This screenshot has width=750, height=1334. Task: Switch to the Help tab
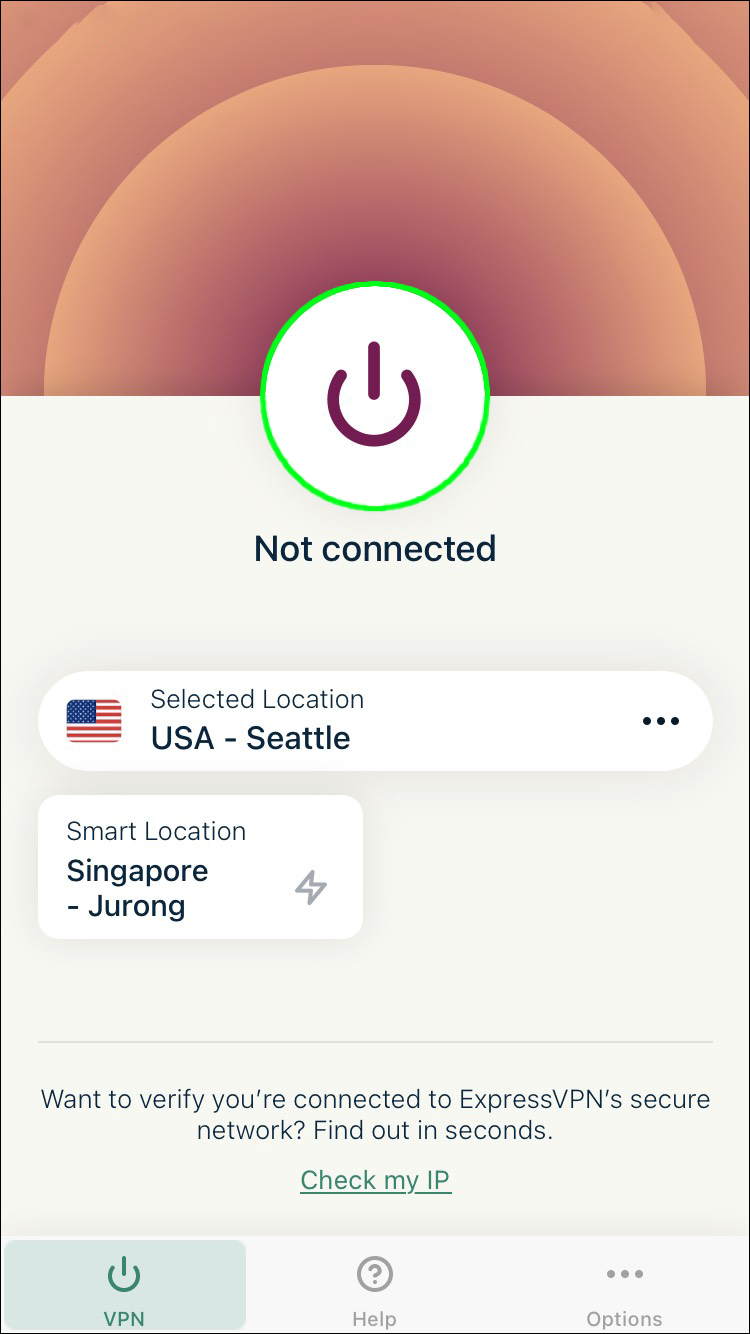pyautogui.click(x=374, y=1288)
